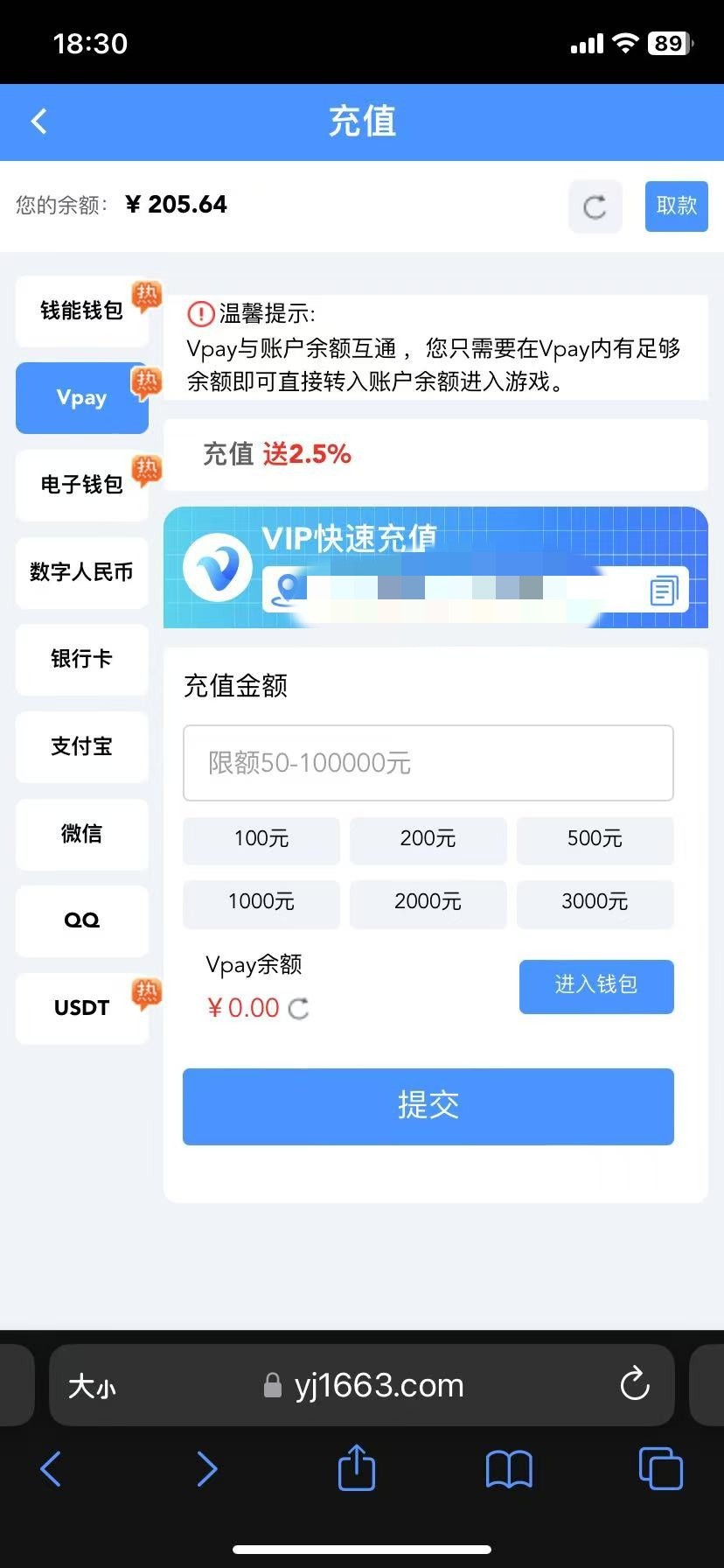Select 银行卡 payment method
Viewport: 724px width, 1568px height.
coord(82,659)
